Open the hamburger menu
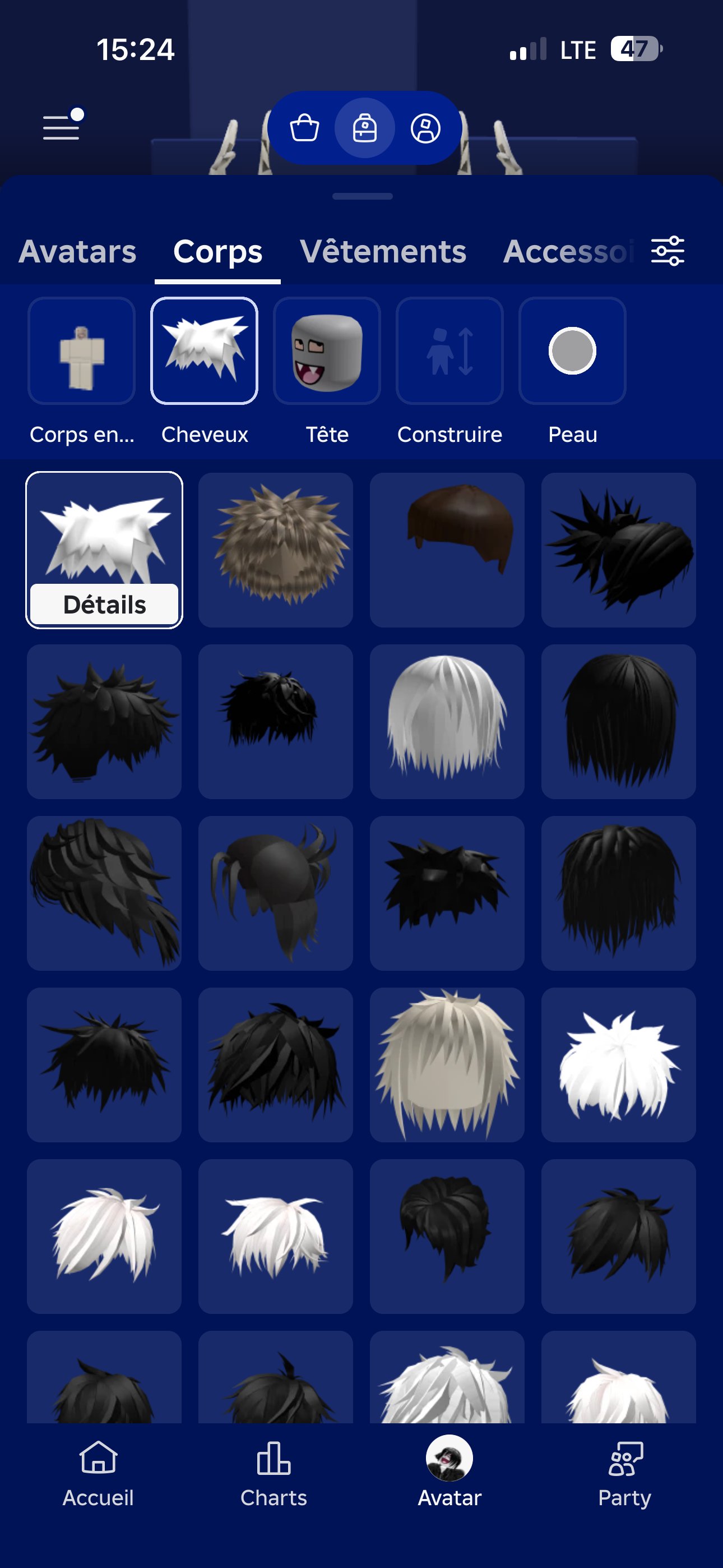 pyautogui.click(x=62, y=126)
